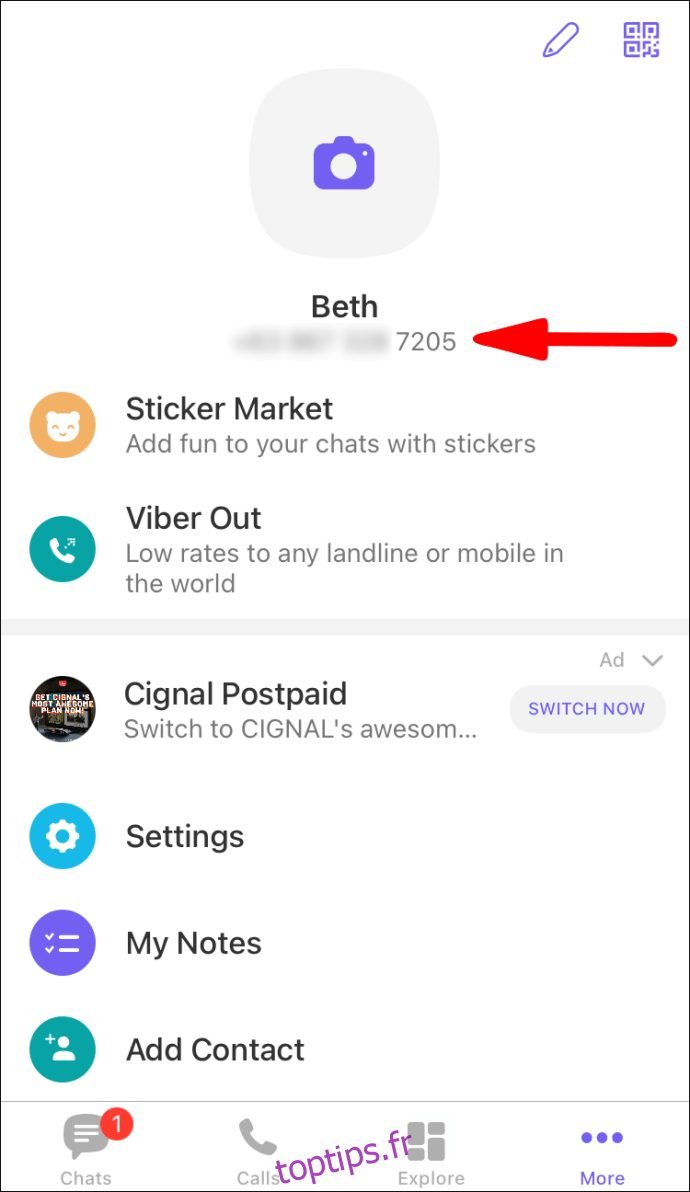The width and height of the screenshot is (690, 1192).
Task: Select Add Contact
Action: (x=215, y=1049)
